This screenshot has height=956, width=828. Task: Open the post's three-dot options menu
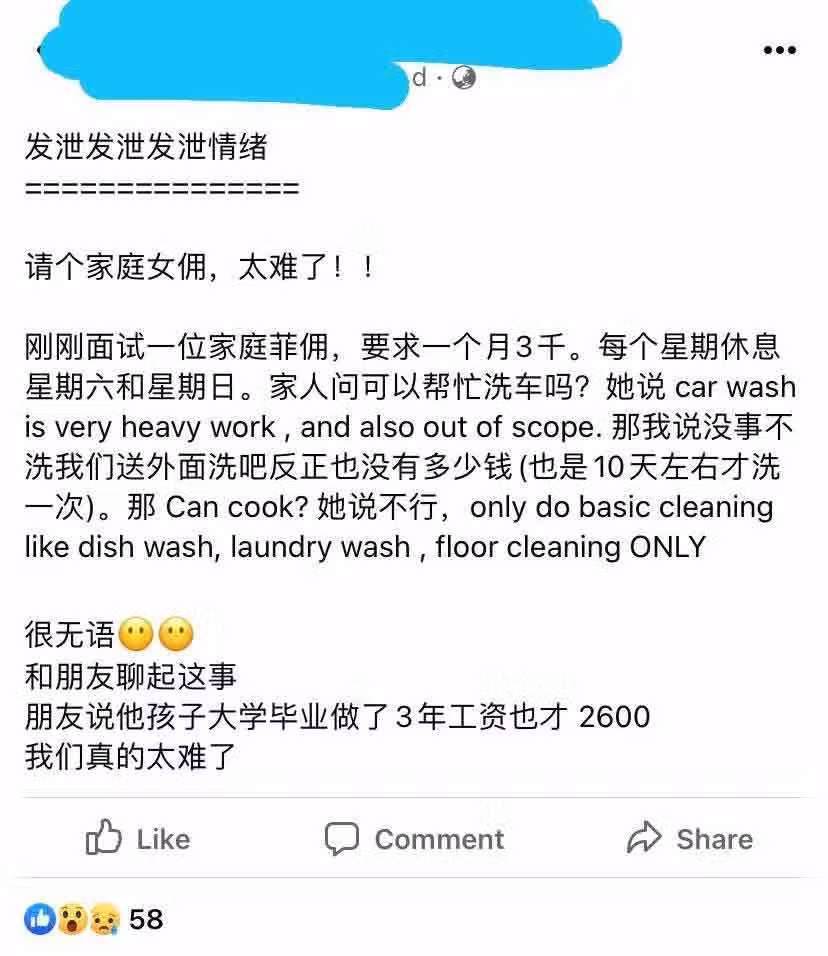(779, 51)
